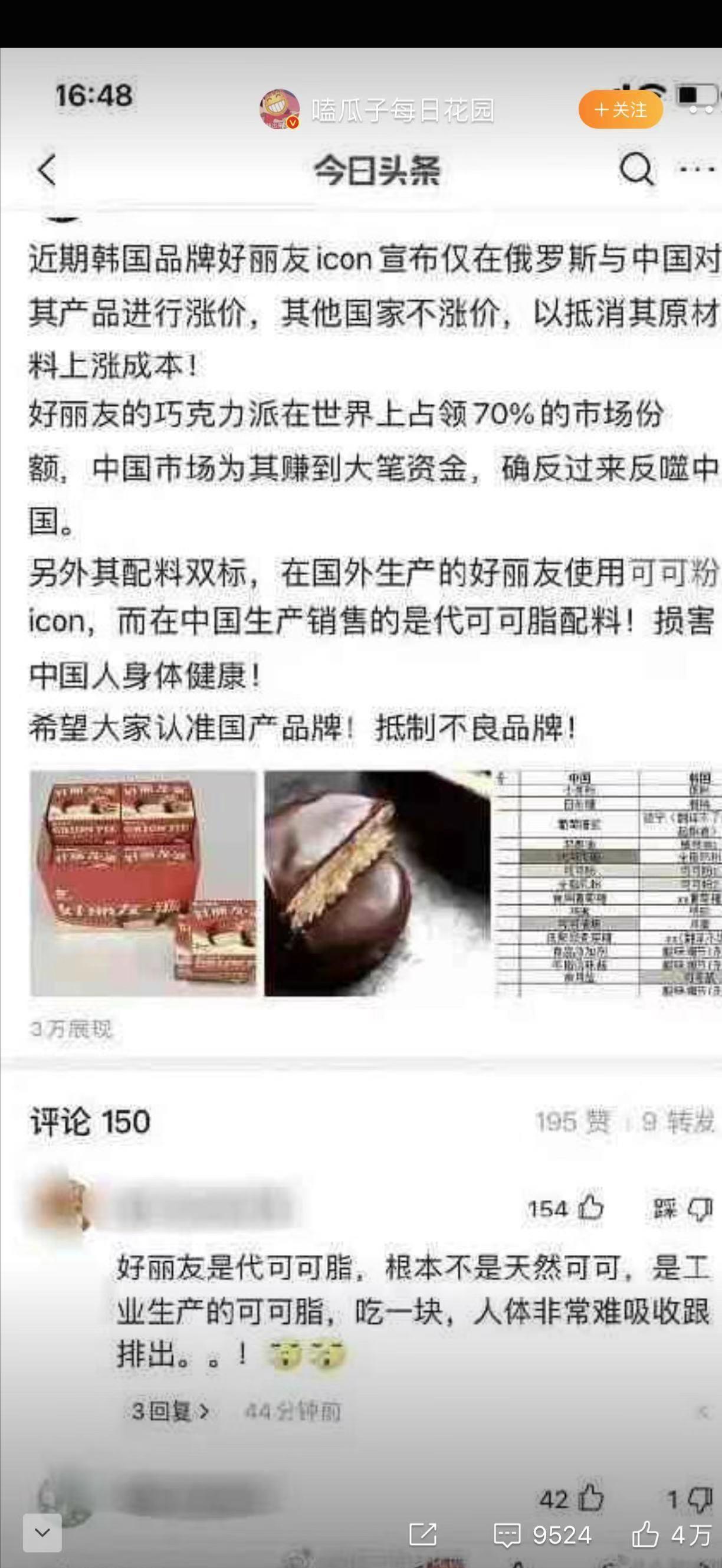Follow 嗑瓜子每日花园 with the +关注 button
Image resolution: width=722 pixels, height=1568 pixels.
point(620,110)
